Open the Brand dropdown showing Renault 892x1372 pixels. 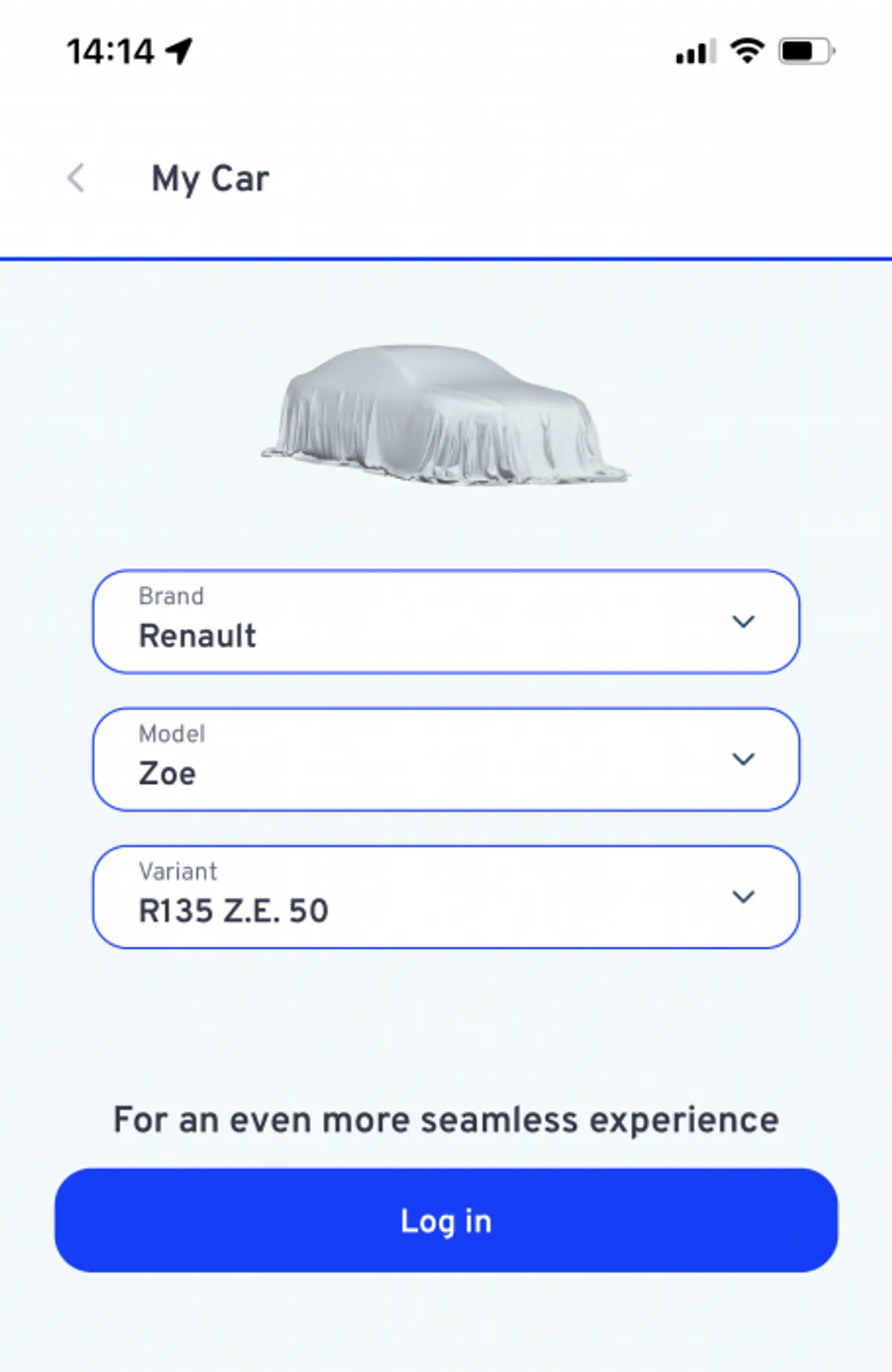[446, 621]
